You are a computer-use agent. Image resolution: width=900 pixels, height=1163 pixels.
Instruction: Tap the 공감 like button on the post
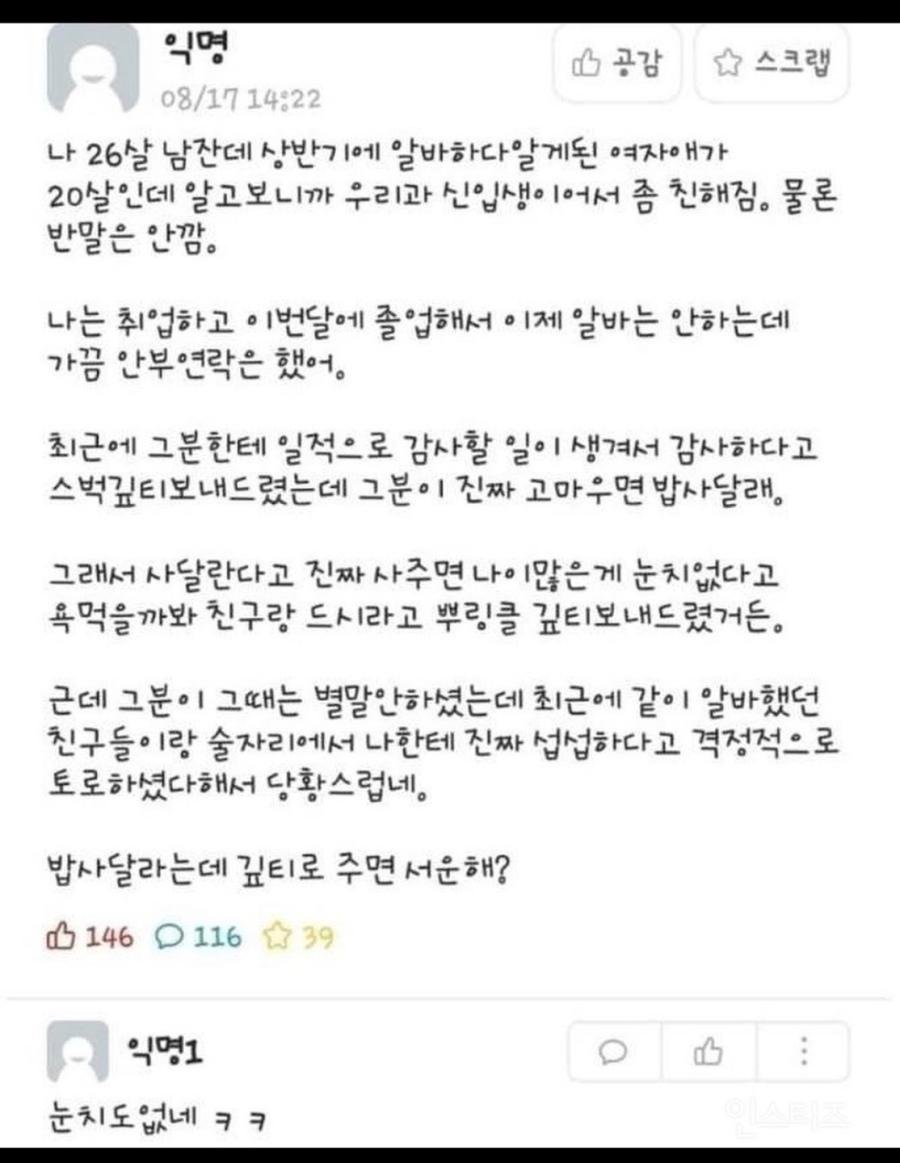click(616, 66)
